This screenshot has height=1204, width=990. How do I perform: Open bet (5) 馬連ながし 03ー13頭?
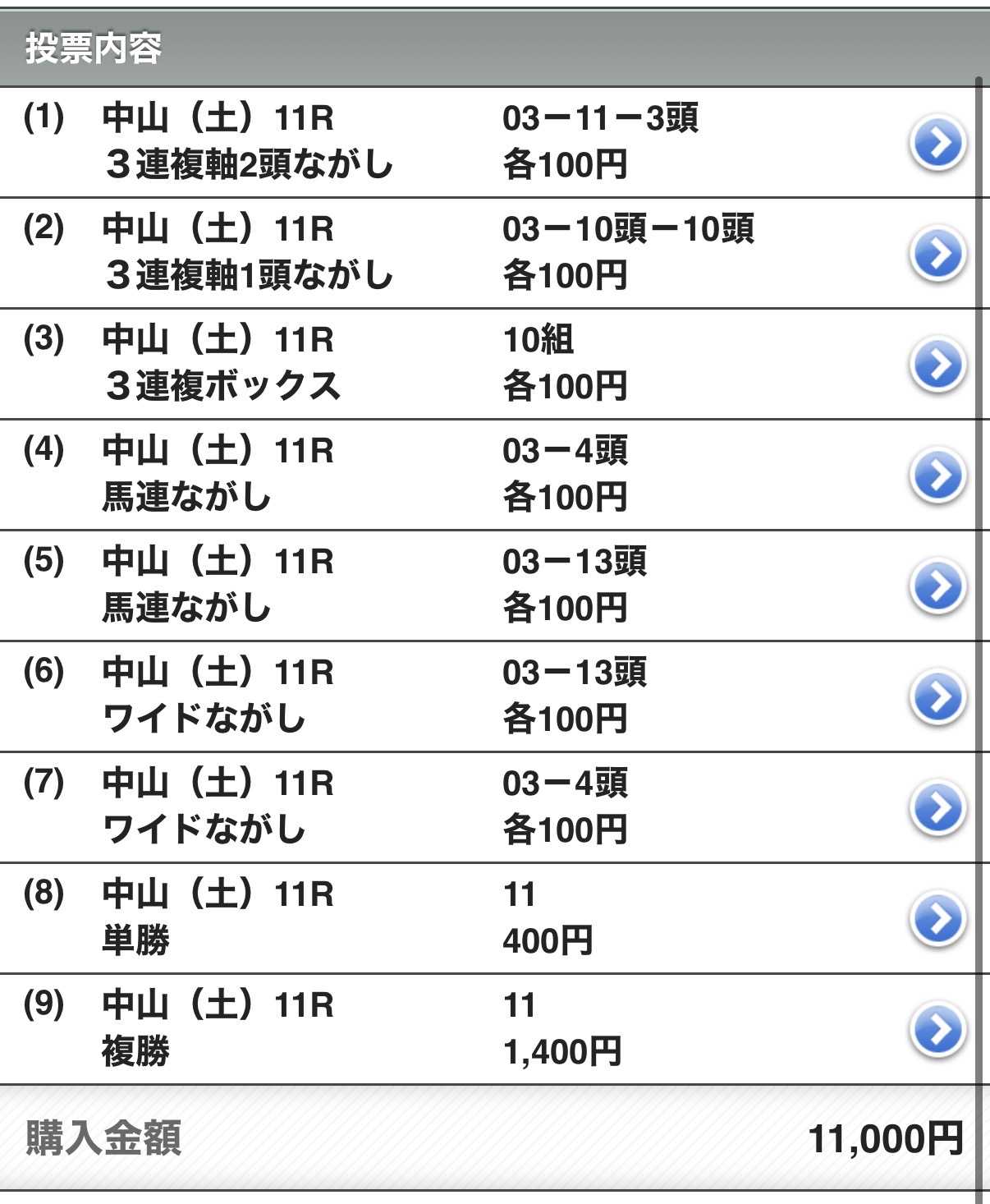coord(490,586)
